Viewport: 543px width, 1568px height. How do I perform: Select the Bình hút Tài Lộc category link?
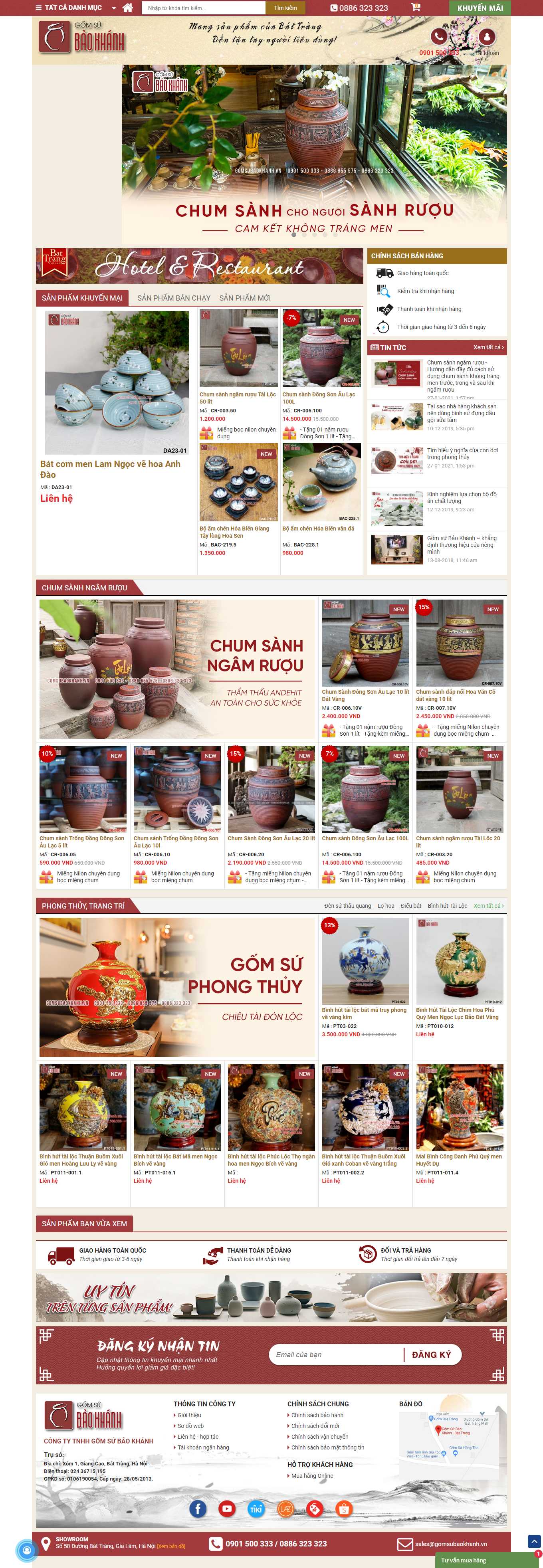pyautogui.click(x=447, y=906)
